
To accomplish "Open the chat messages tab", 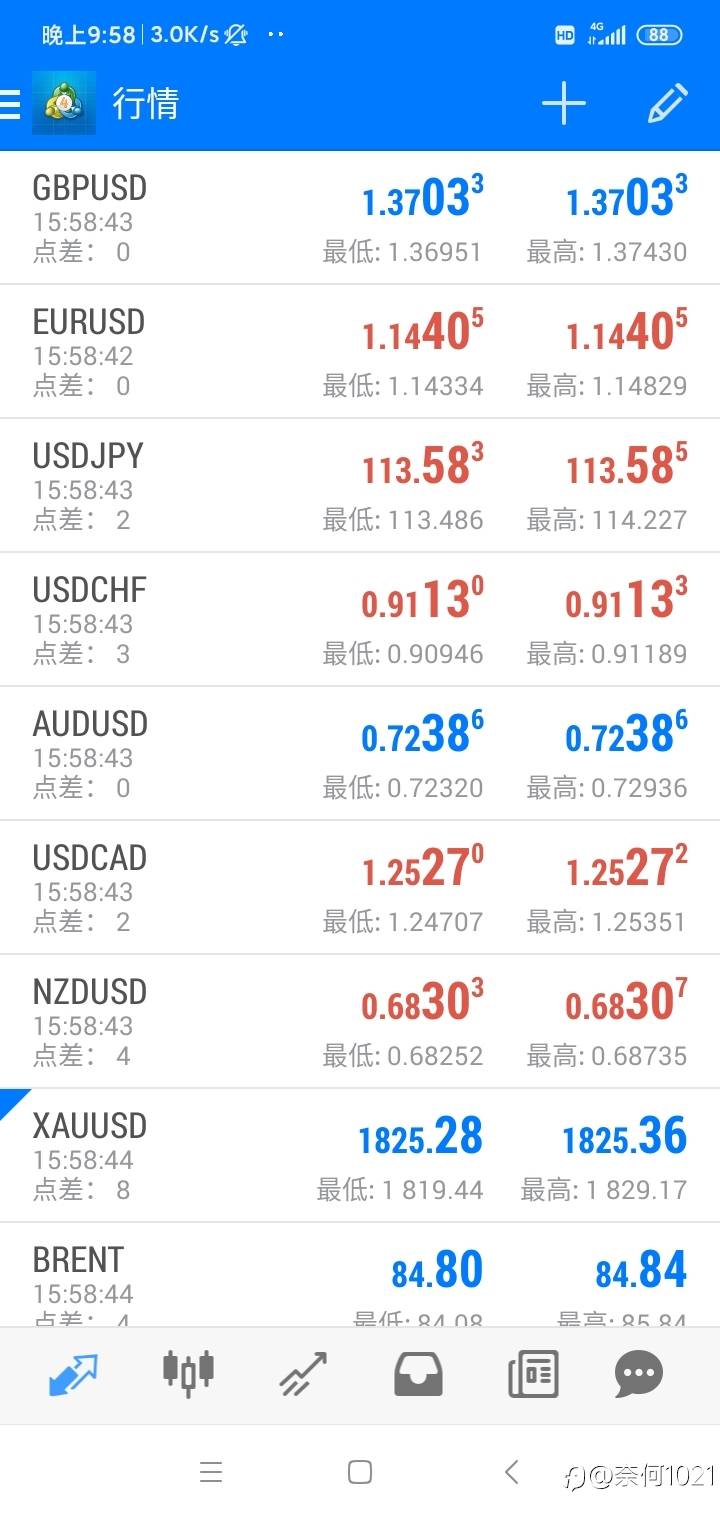I will click(x=639, y=1375).
